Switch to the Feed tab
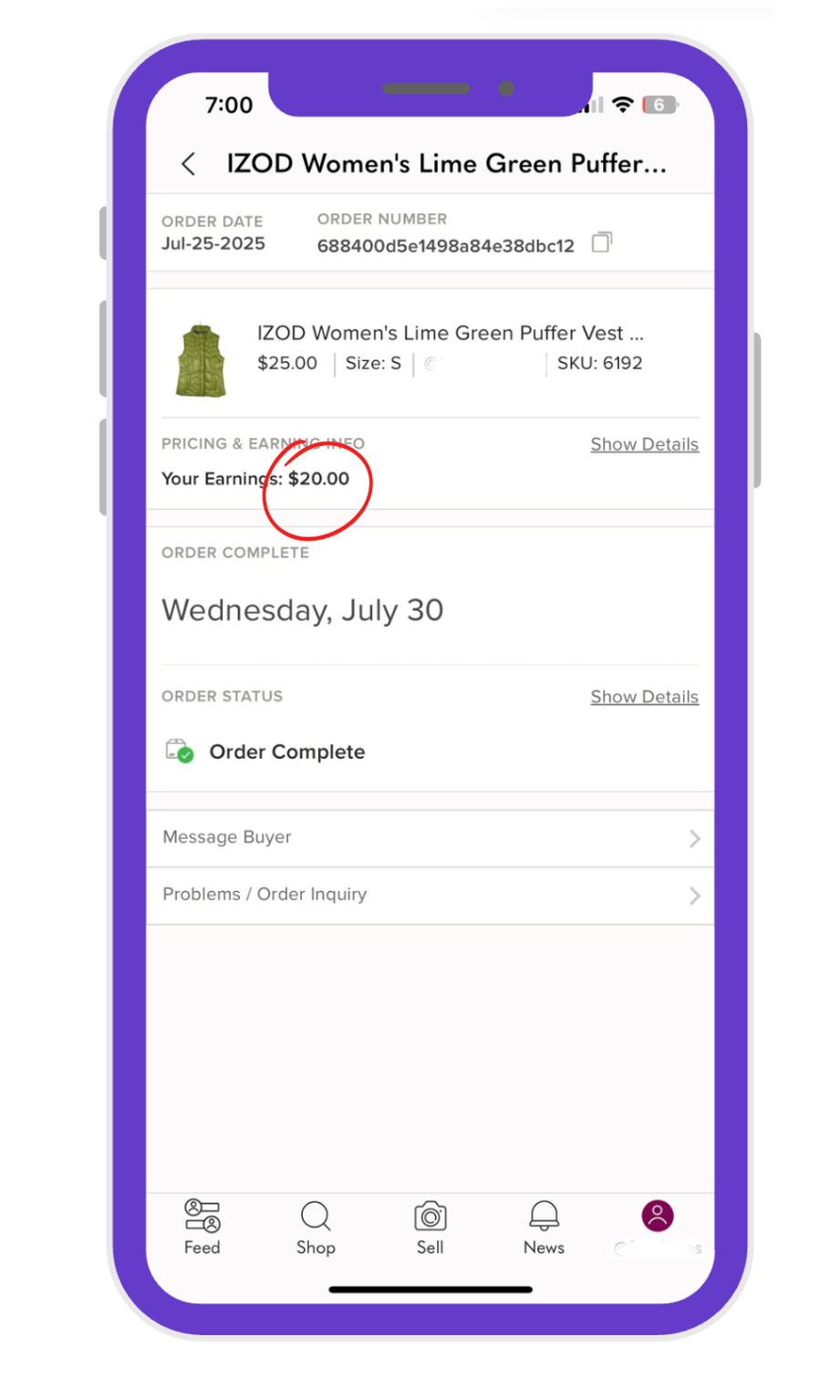 pos(202,1227)
